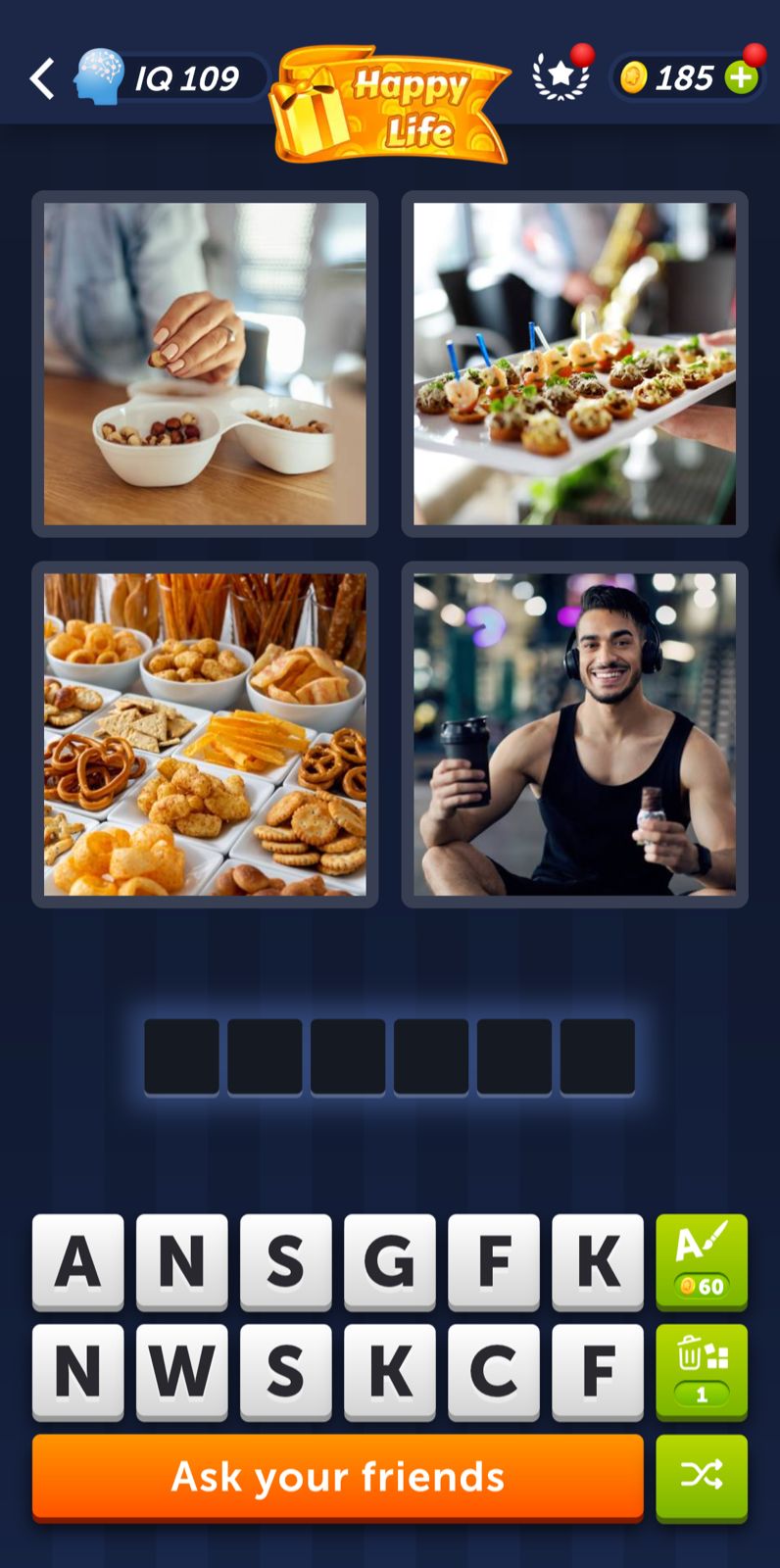
Task: Select the letter G tile
Action: pos(390,1261)
